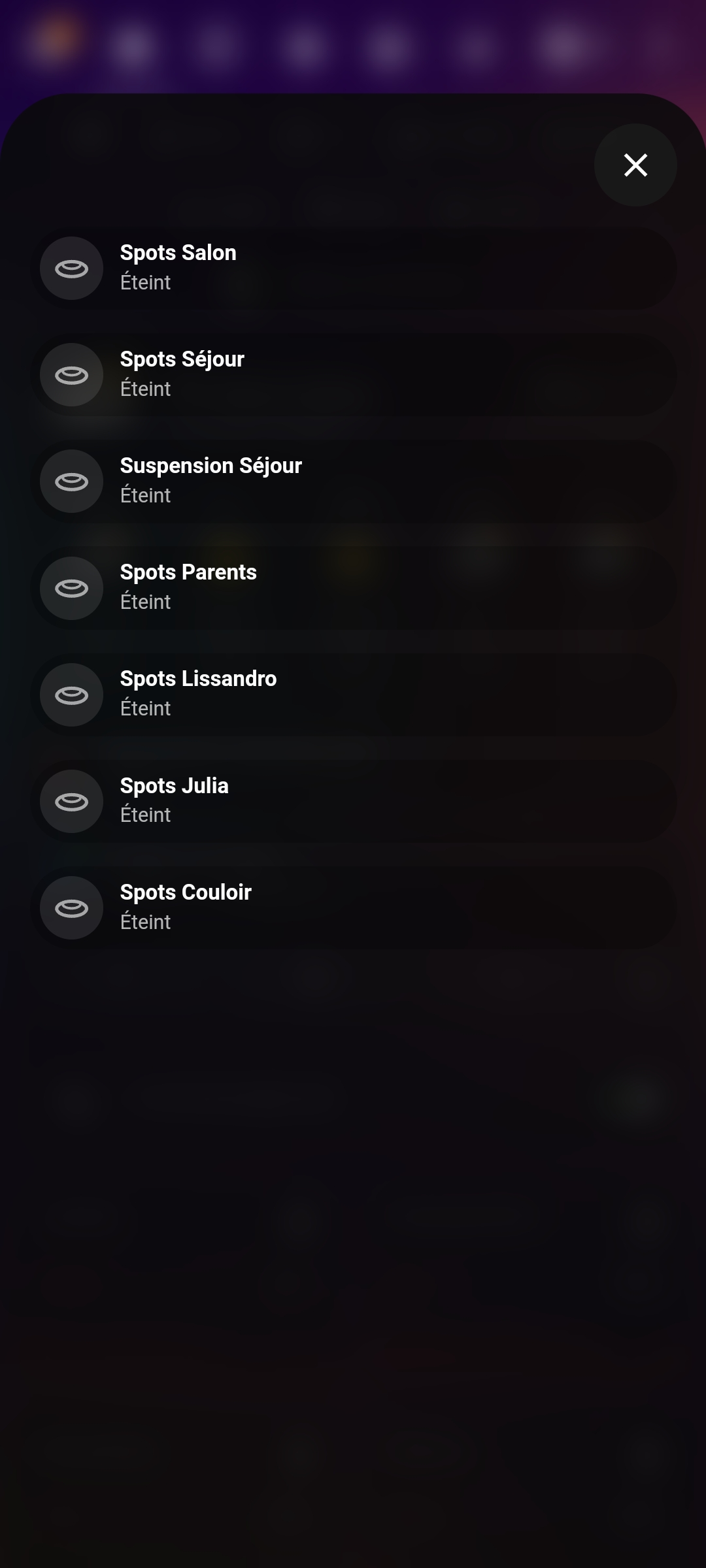706x1568 pixels.
Task: Toggle the Spots Parents light
Action: coord(71,588)
